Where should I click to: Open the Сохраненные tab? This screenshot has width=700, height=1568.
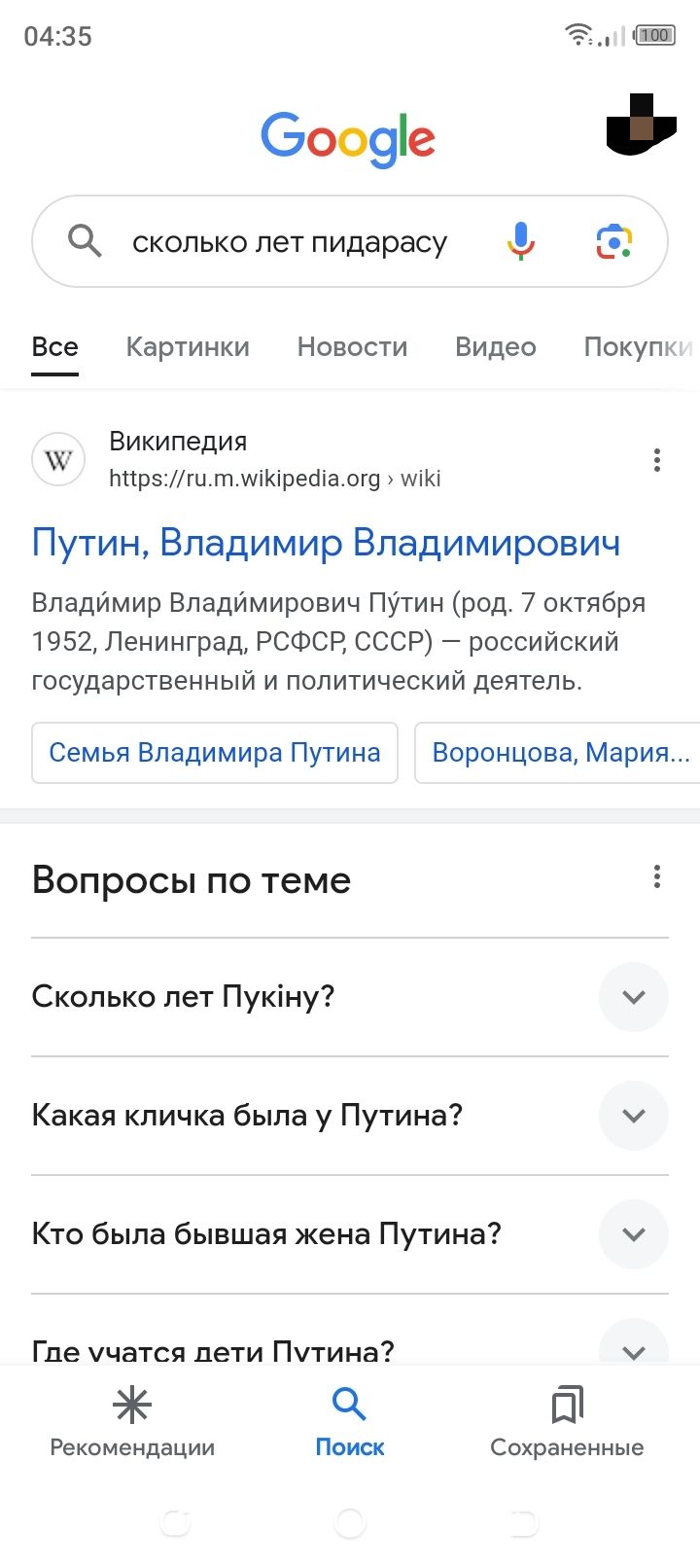click(567, 1421)
